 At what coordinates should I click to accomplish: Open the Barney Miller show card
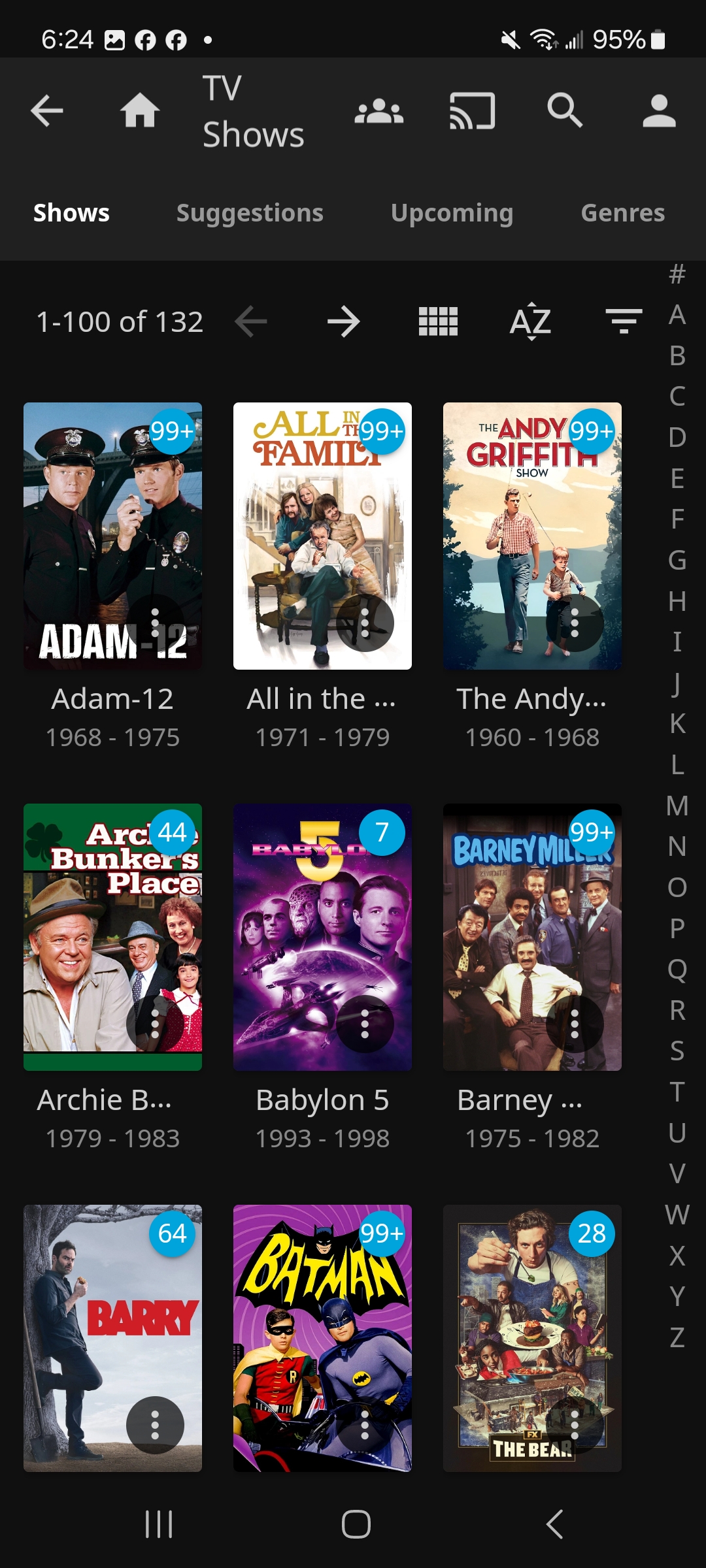coord(532,937)
